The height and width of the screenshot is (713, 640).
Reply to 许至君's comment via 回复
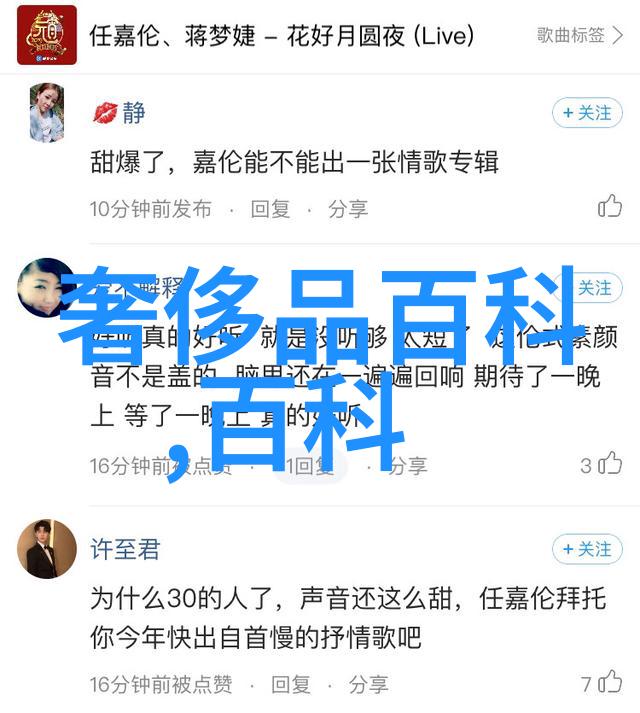point(290,685)
